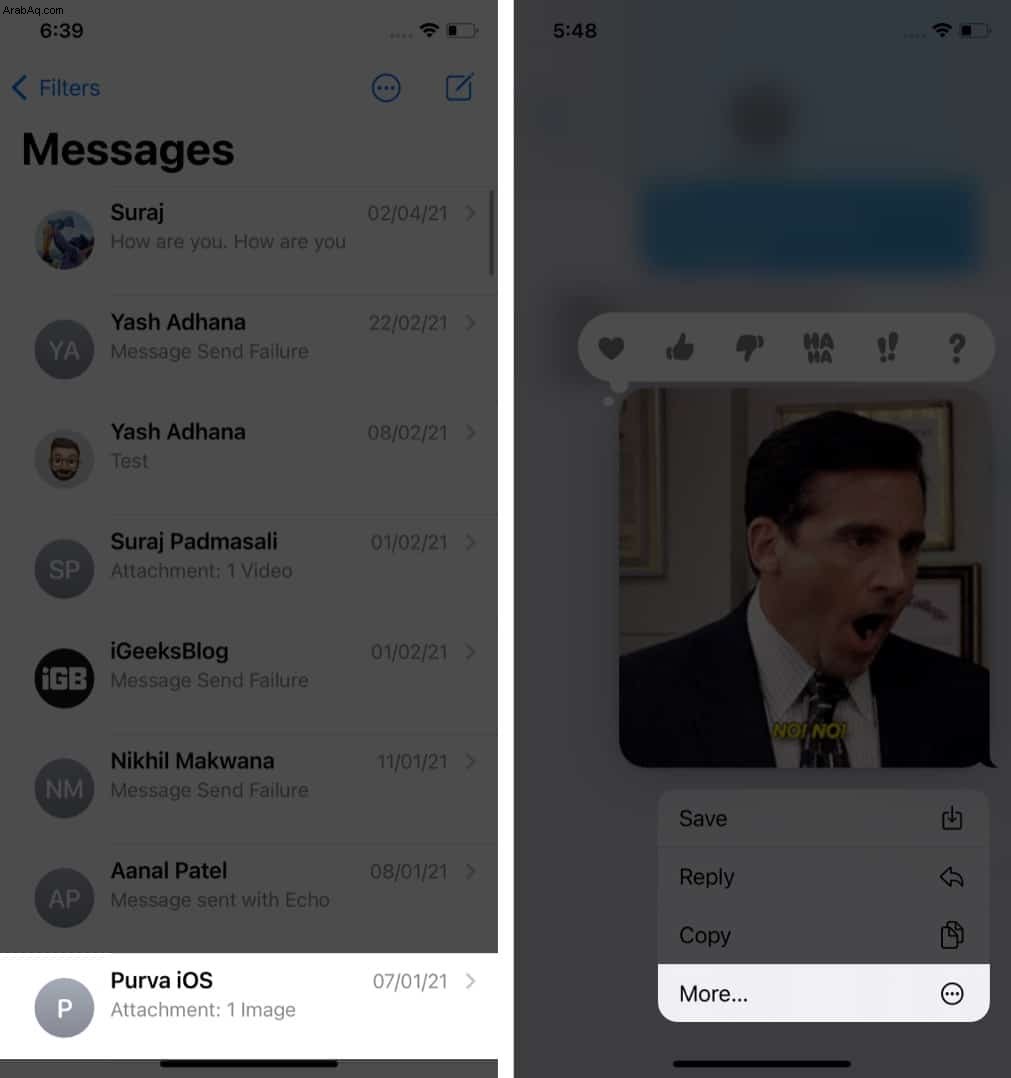Viewport: 1011px width, 1078px height.
Task: Choose More... in the context menu
Action: coord(822,993)
